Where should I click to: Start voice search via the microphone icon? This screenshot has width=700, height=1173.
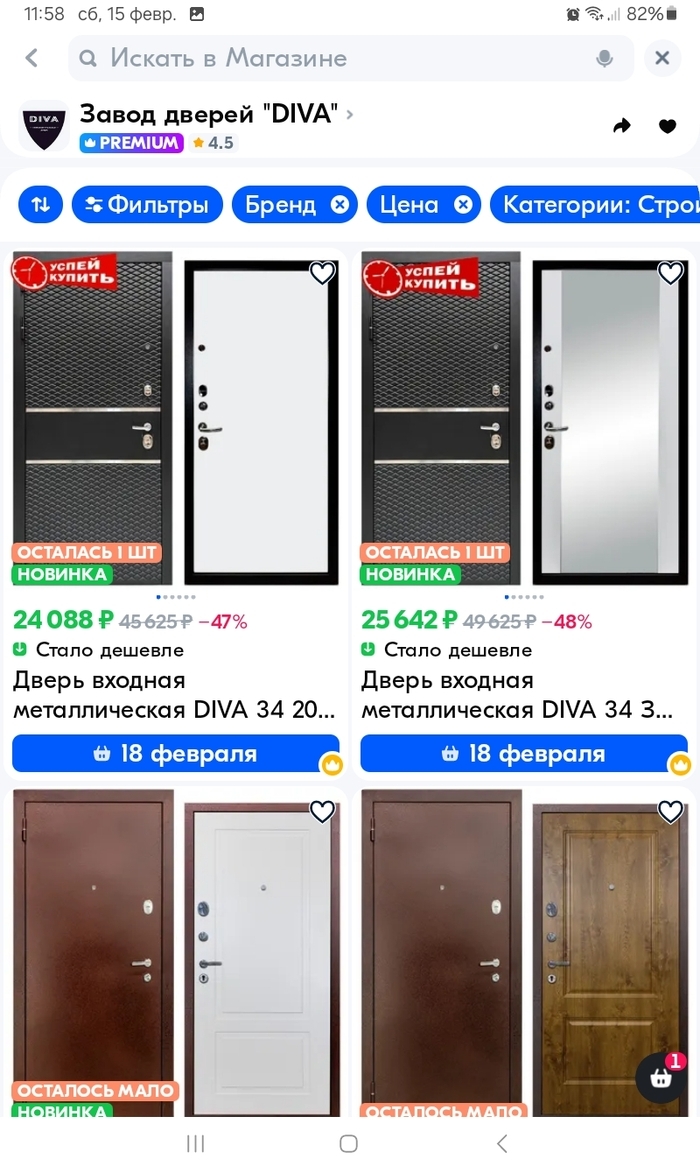pyautogui.click(x=604, y=58)
